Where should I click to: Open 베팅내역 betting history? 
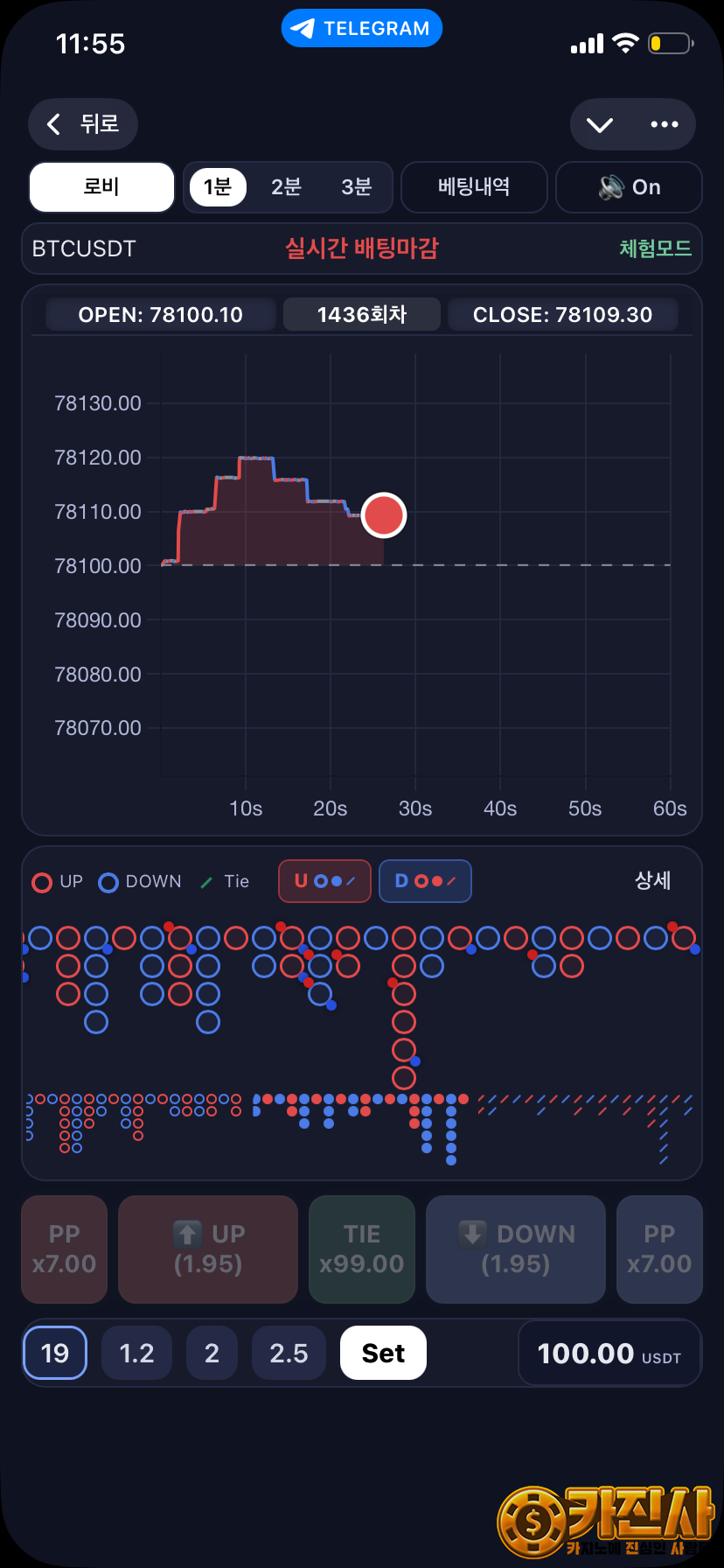click(x=474, y=187)
